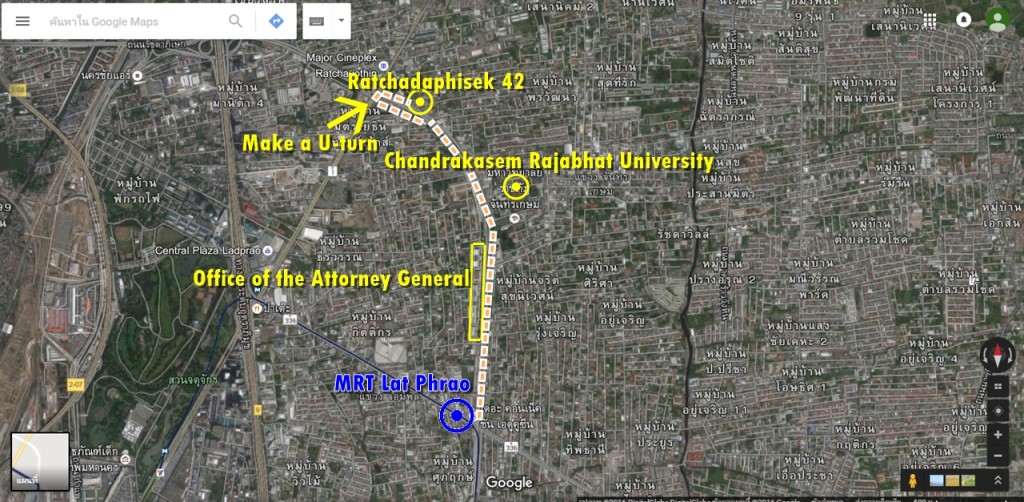Show my current location
The image size is (1024, 502).
997,411
